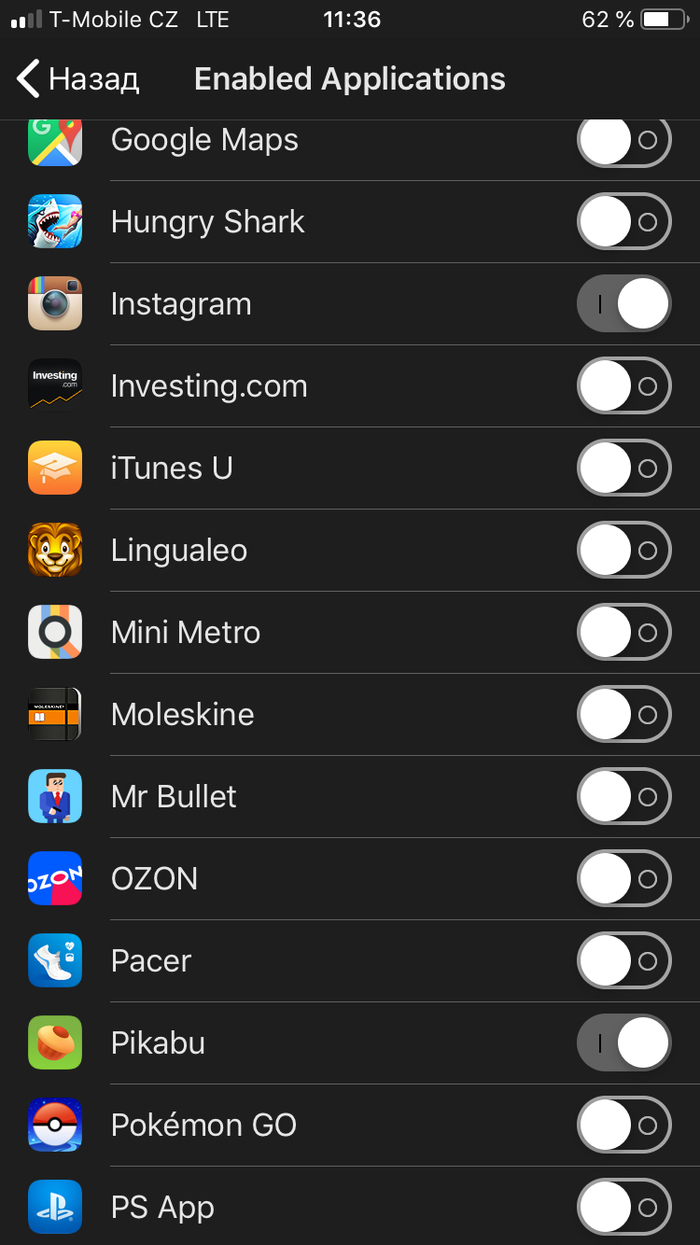Go back with the Назад button

(x=78, y=79)
